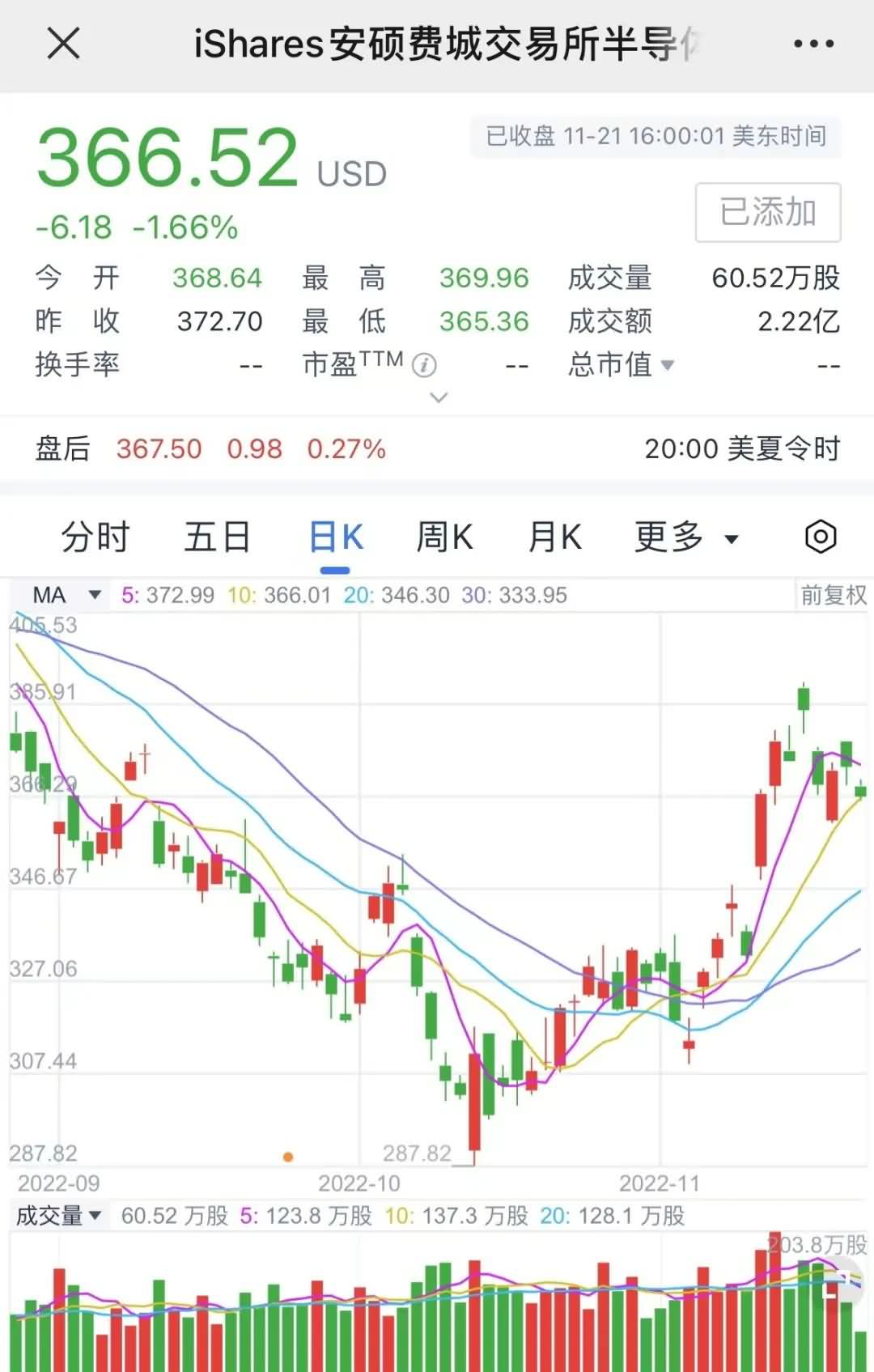Show 市盈TTM info tooltip
The width and height of the screenshot is (874, 1372).
pyautogui.click(x=424, y=366)
